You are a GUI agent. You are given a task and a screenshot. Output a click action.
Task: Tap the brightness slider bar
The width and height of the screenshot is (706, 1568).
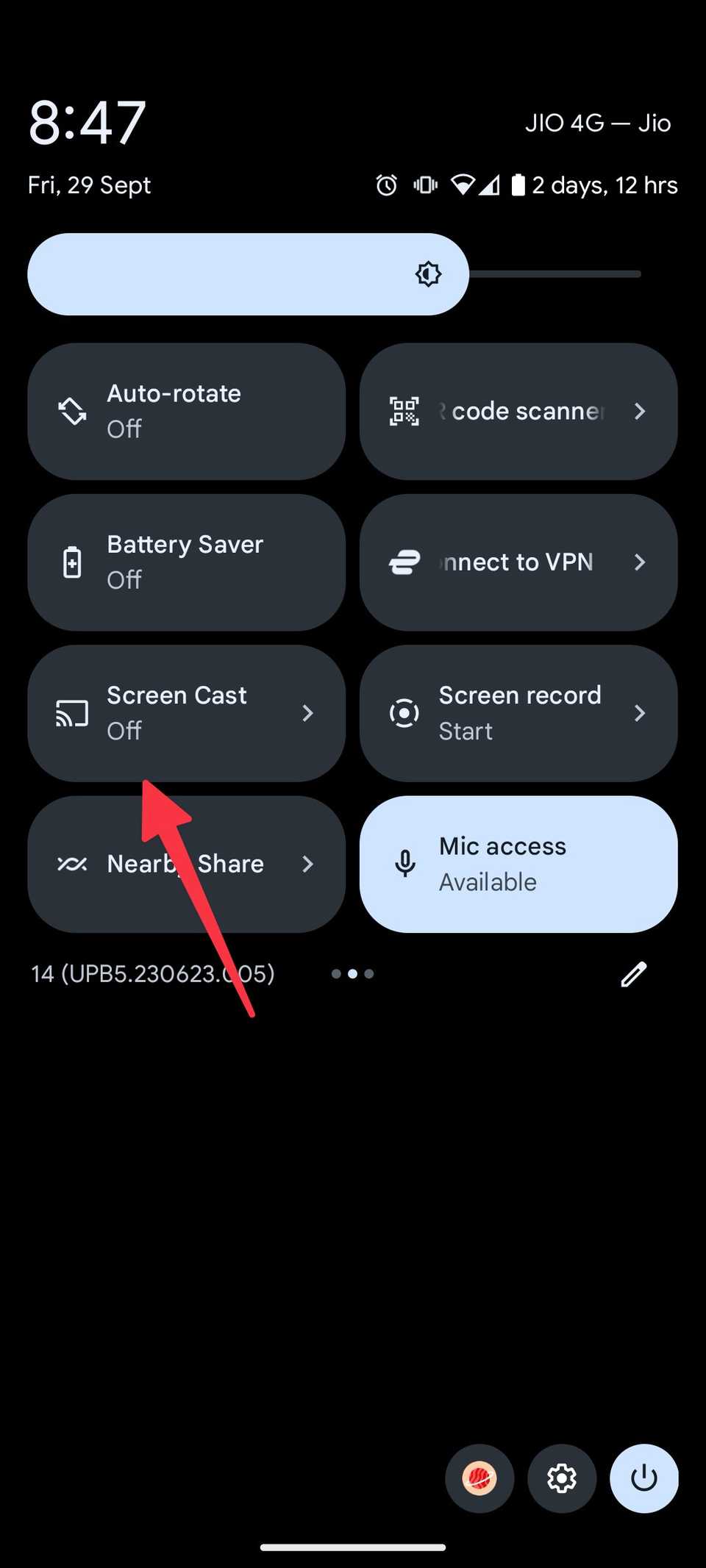click(335, 274)
